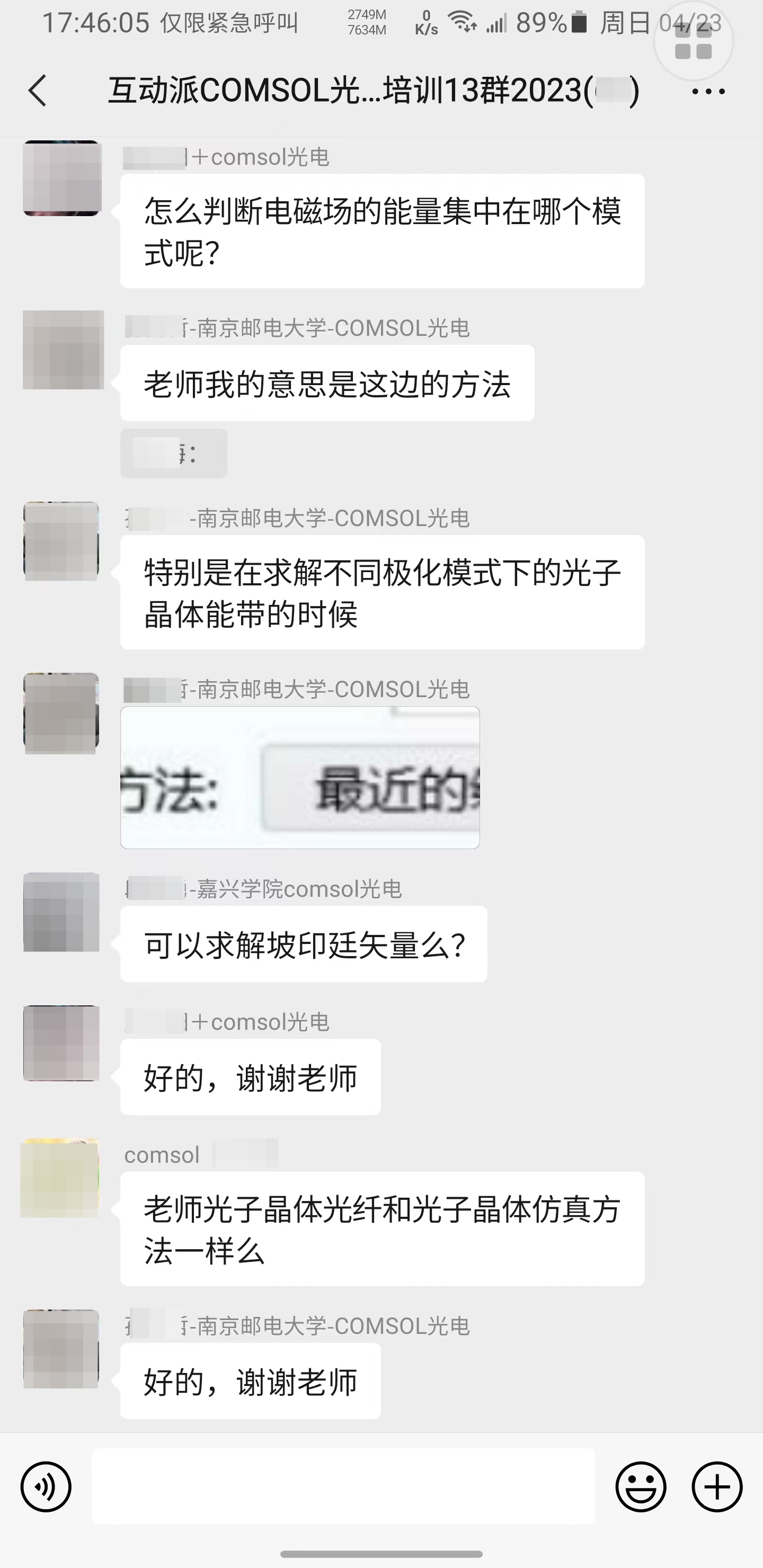Open avatar of sender asking 坡印廷矢量
This screenshot has height=1568, width=763.
[61, 912]
